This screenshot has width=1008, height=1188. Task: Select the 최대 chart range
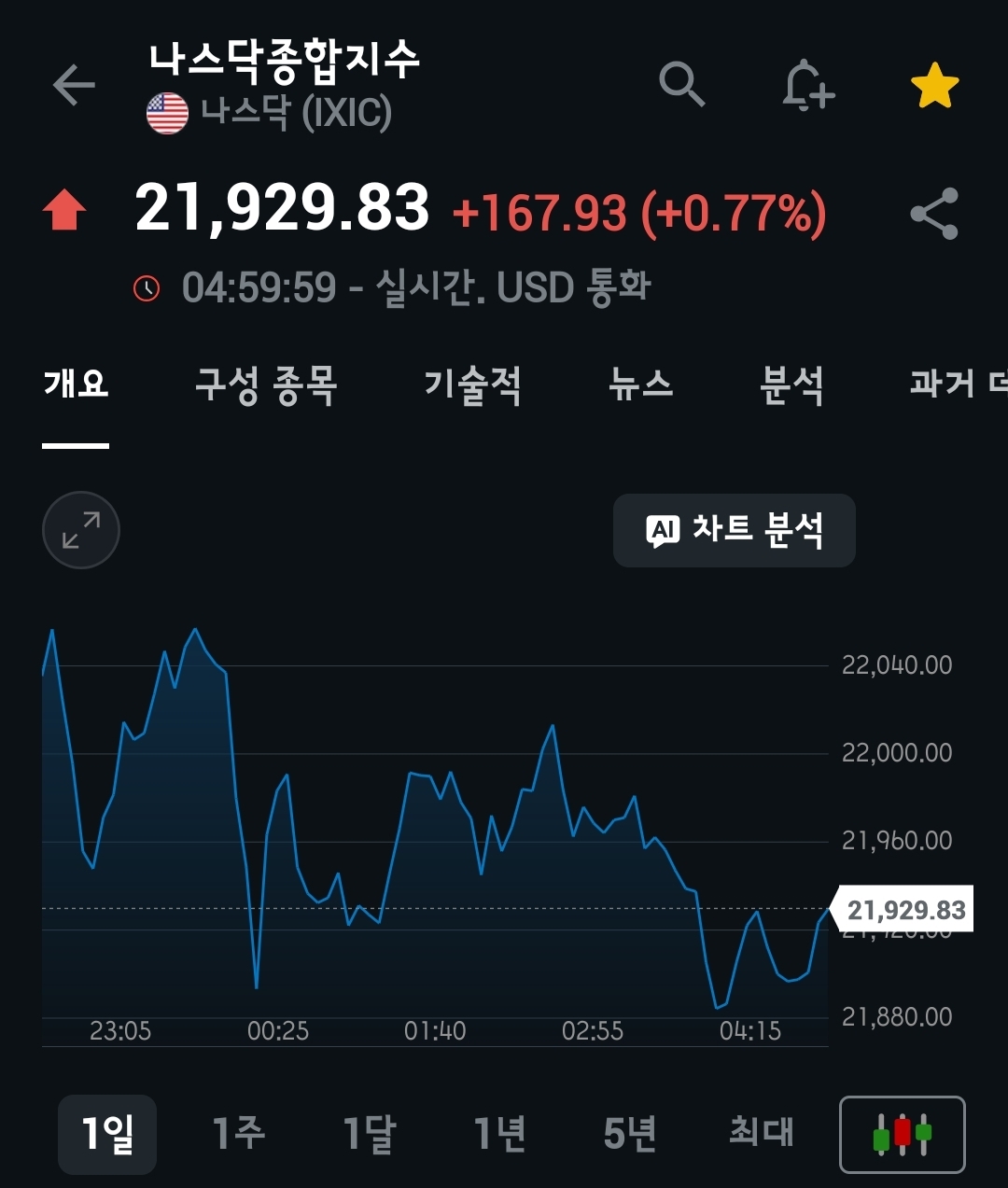[x=761, y=1134]
